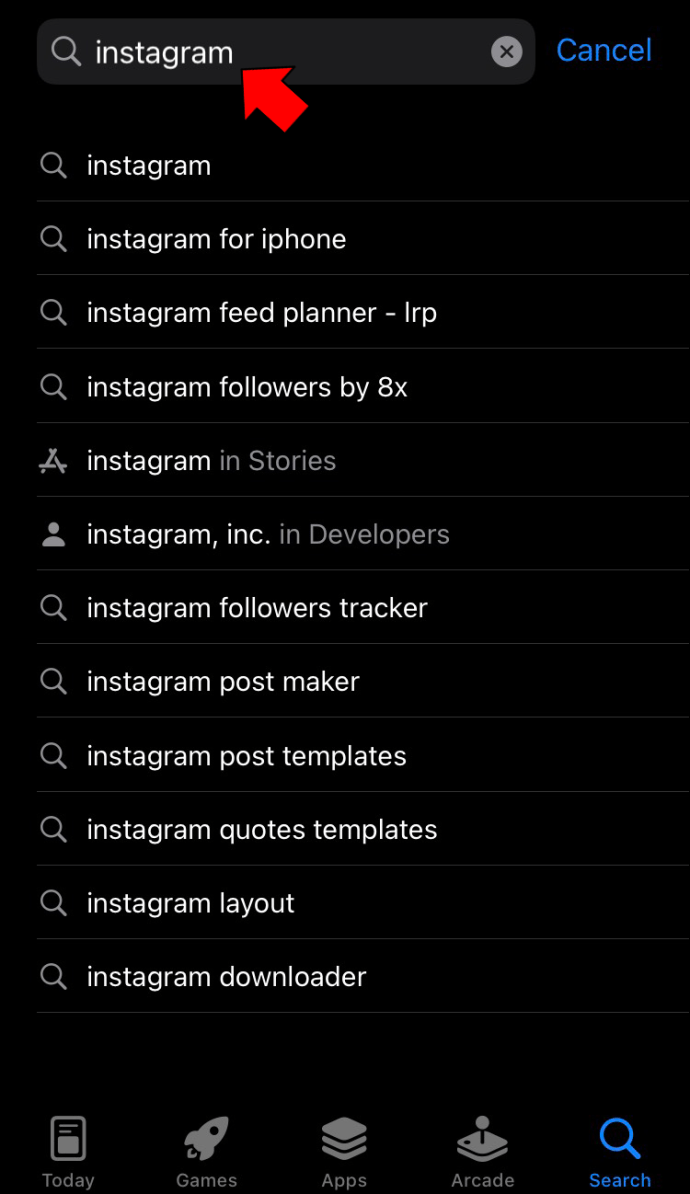690x1194 pixels.
Task: Select "instagram followers by 8x" suggestion
Action: pos(363,387)
